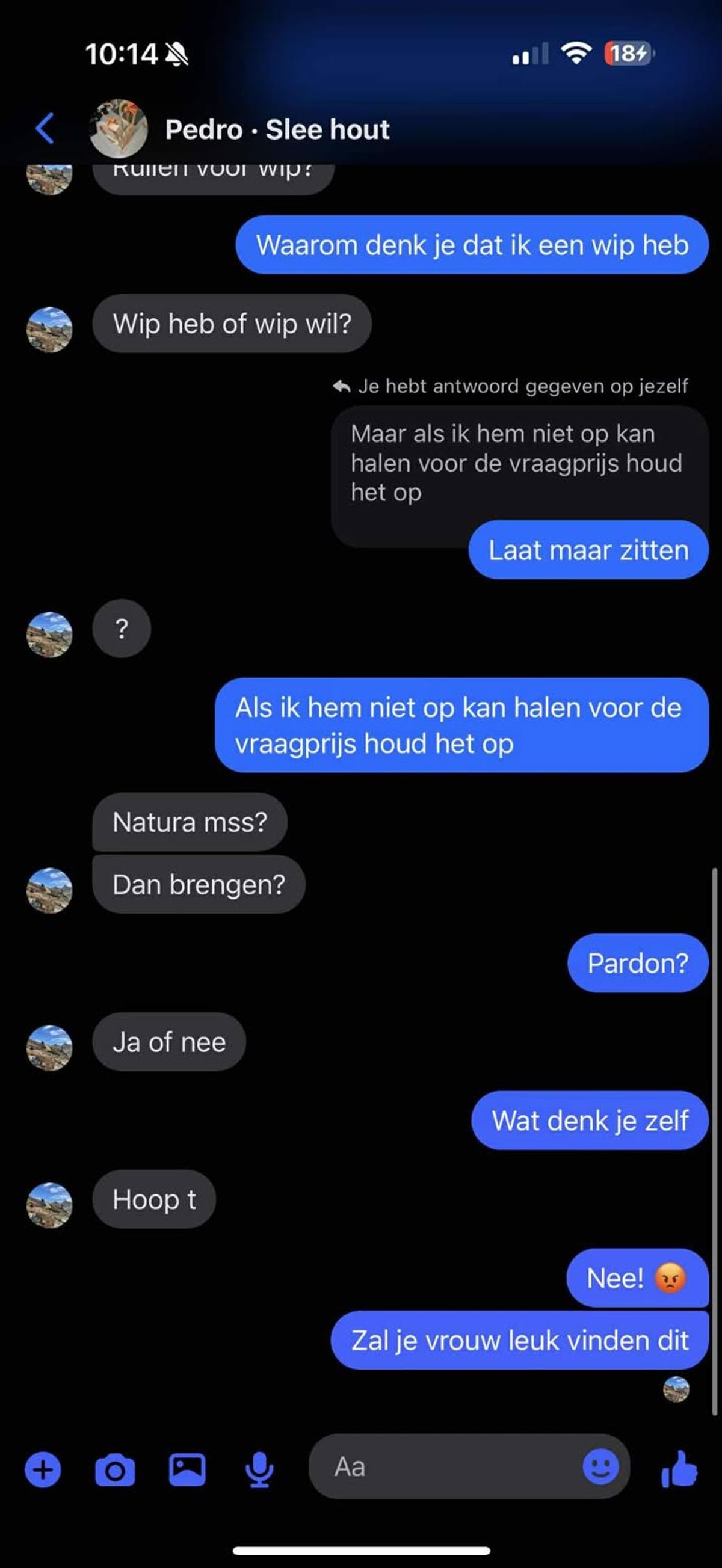The image size is (722, 1568).
Task: Open the camera to take a photo
Action: (x=115, y=1470)
